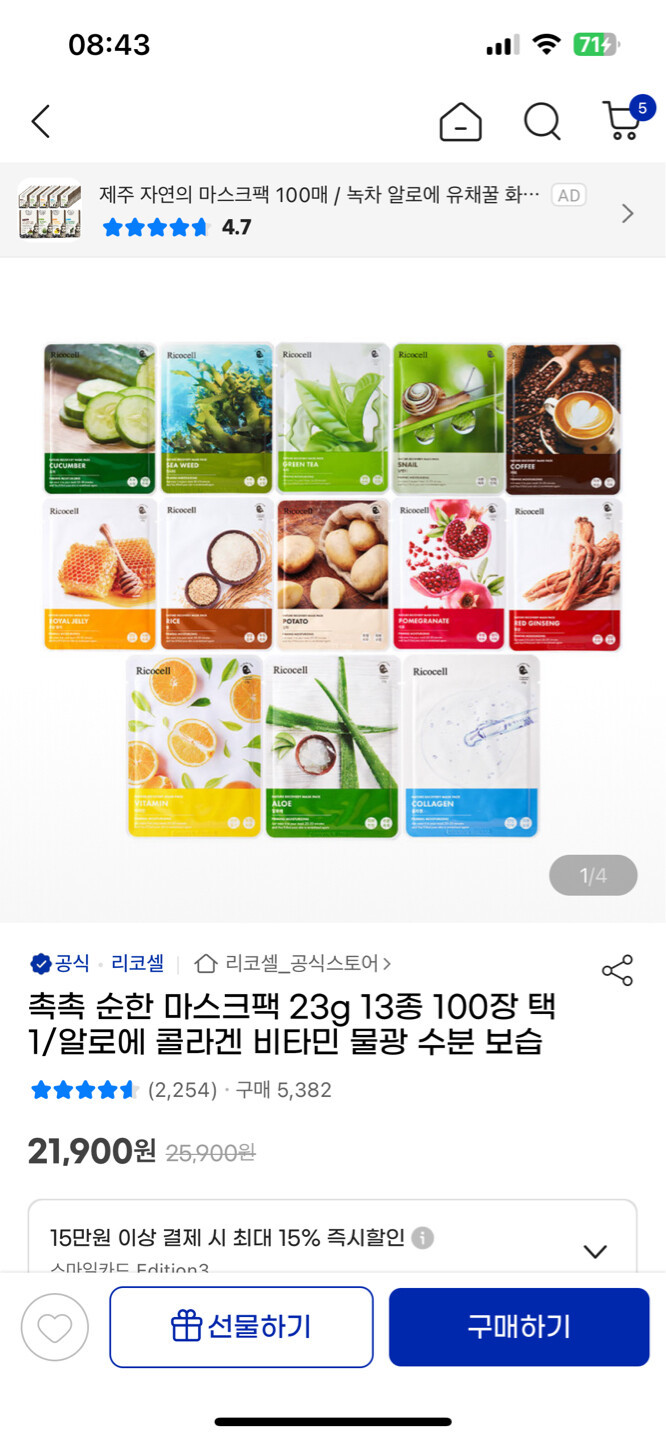Viewport: 666px width, 1440px height.
Task: Tap the 구매하기 purchase button
Action: (x=519, y=1327)
